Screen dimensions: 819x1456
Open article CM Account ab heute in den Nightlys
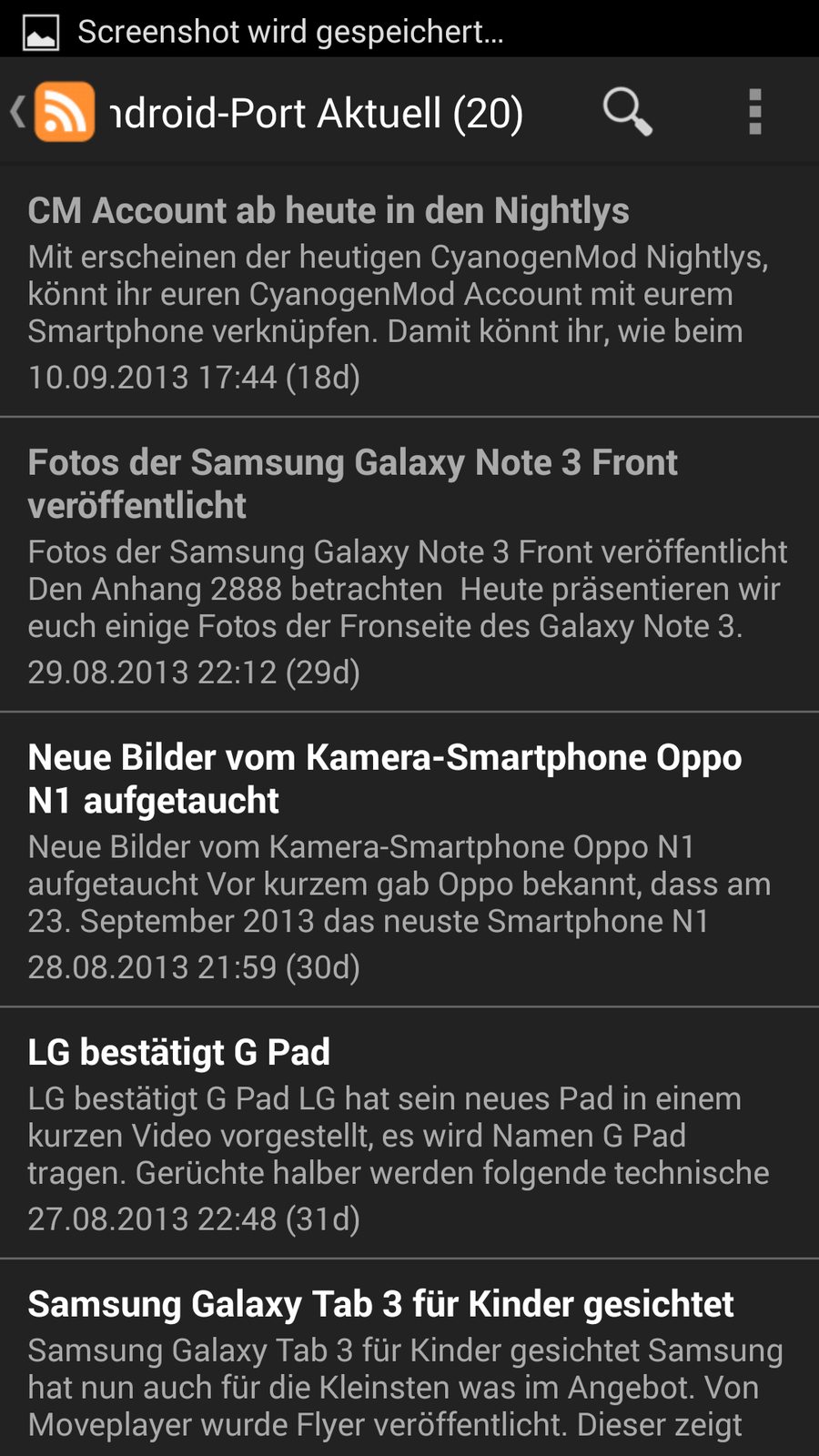[x=409, y=291]
